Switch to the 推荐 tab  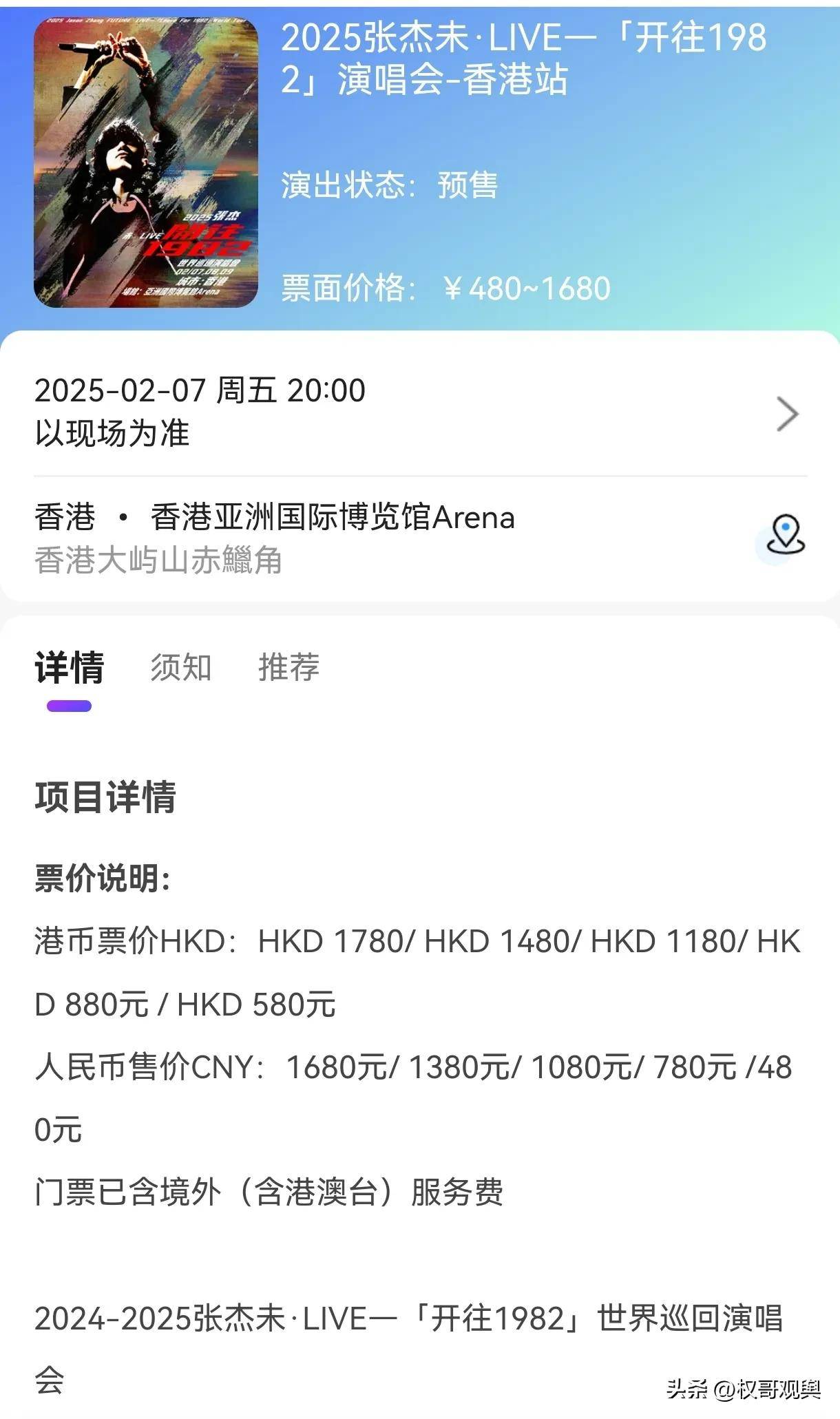288,666
